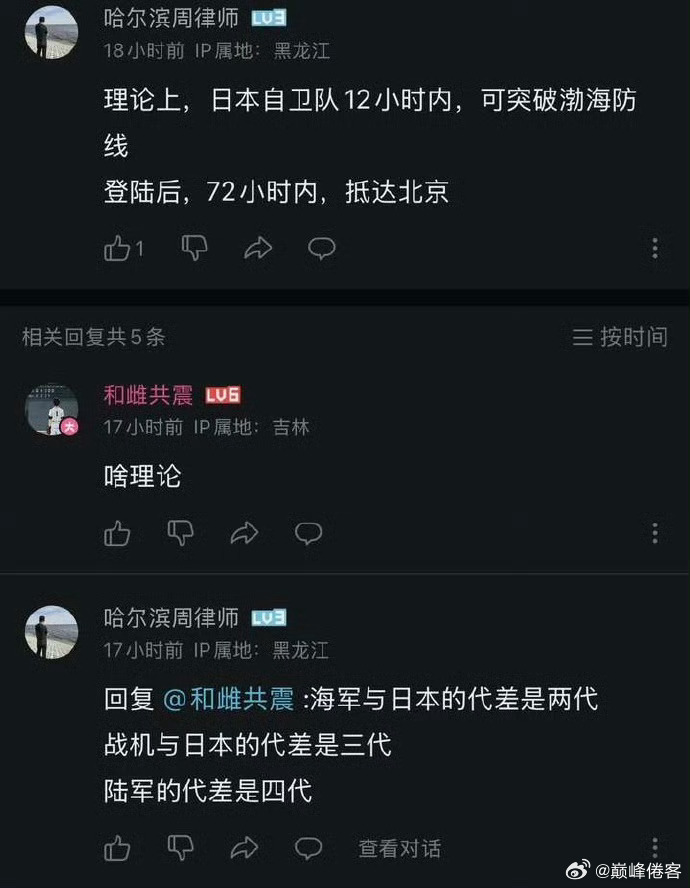Sort replies with 按时间
The height and width of the screenshot is (888, 690).
tap(620, 337)
